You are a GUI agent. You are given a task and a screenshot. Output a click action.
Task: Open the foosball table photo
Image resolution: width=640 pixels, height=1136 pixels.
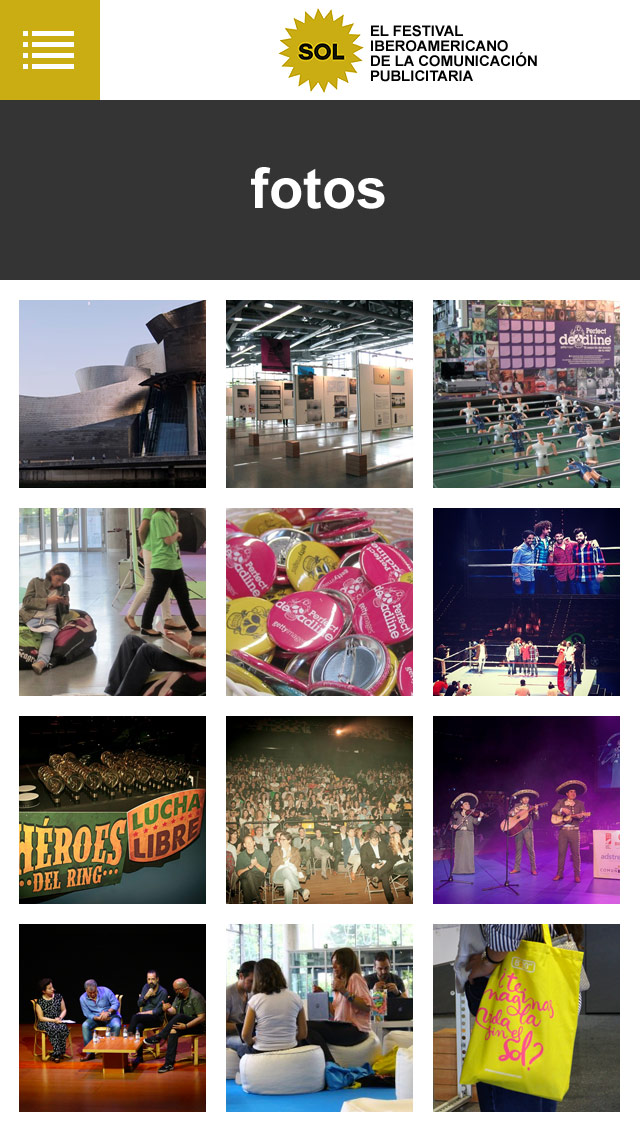pos(526,394)
